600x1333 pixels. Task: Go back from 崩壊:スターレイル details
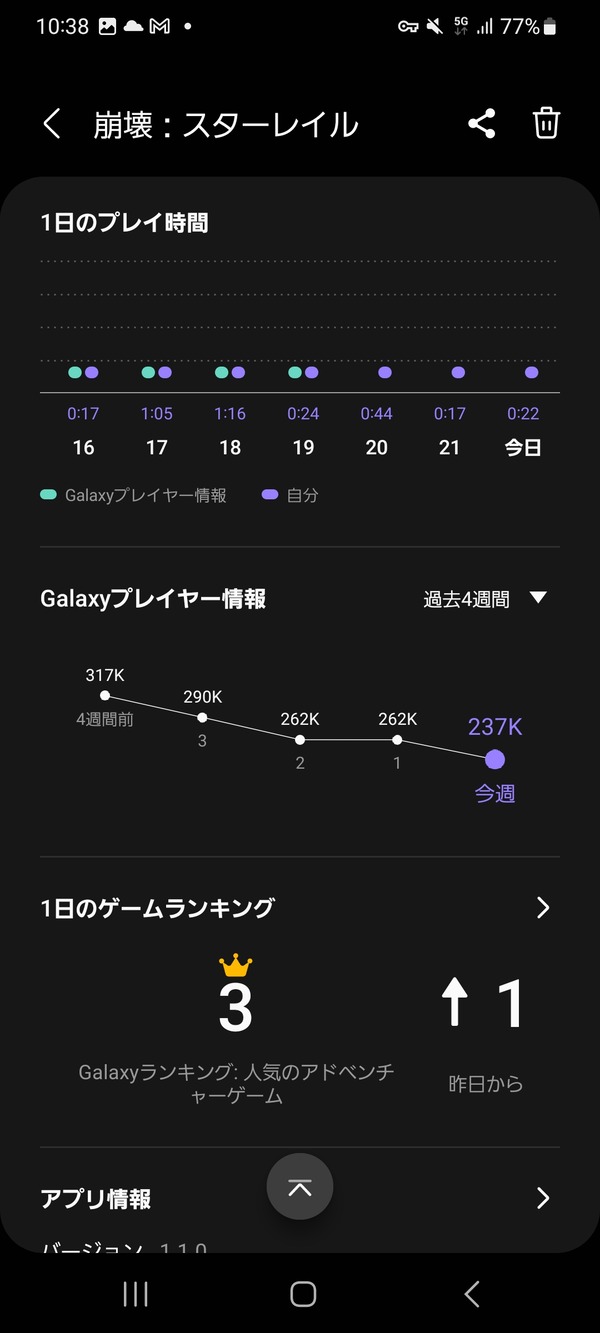point(52,125)
